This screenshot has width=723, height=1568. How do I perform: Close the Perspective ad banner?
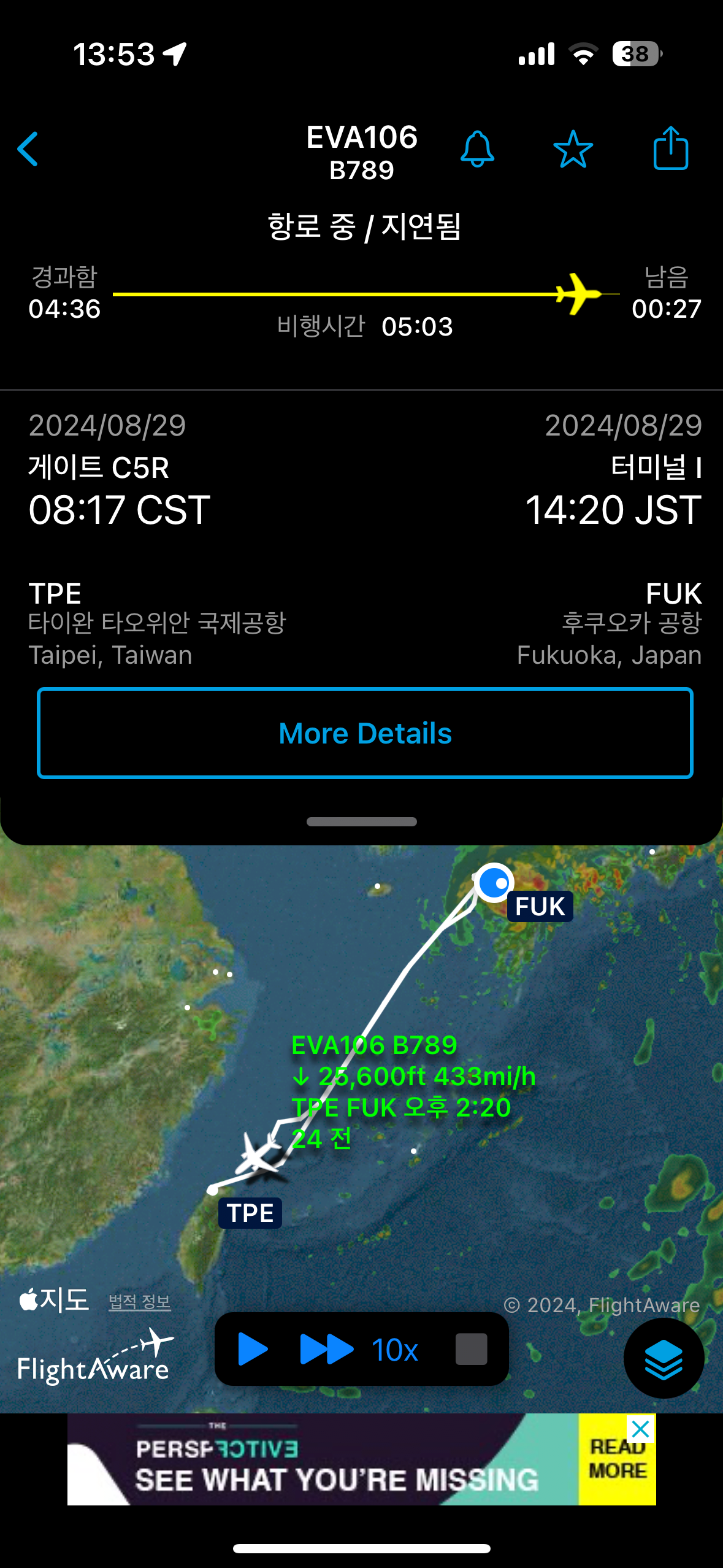click(x=641, y=1429)
